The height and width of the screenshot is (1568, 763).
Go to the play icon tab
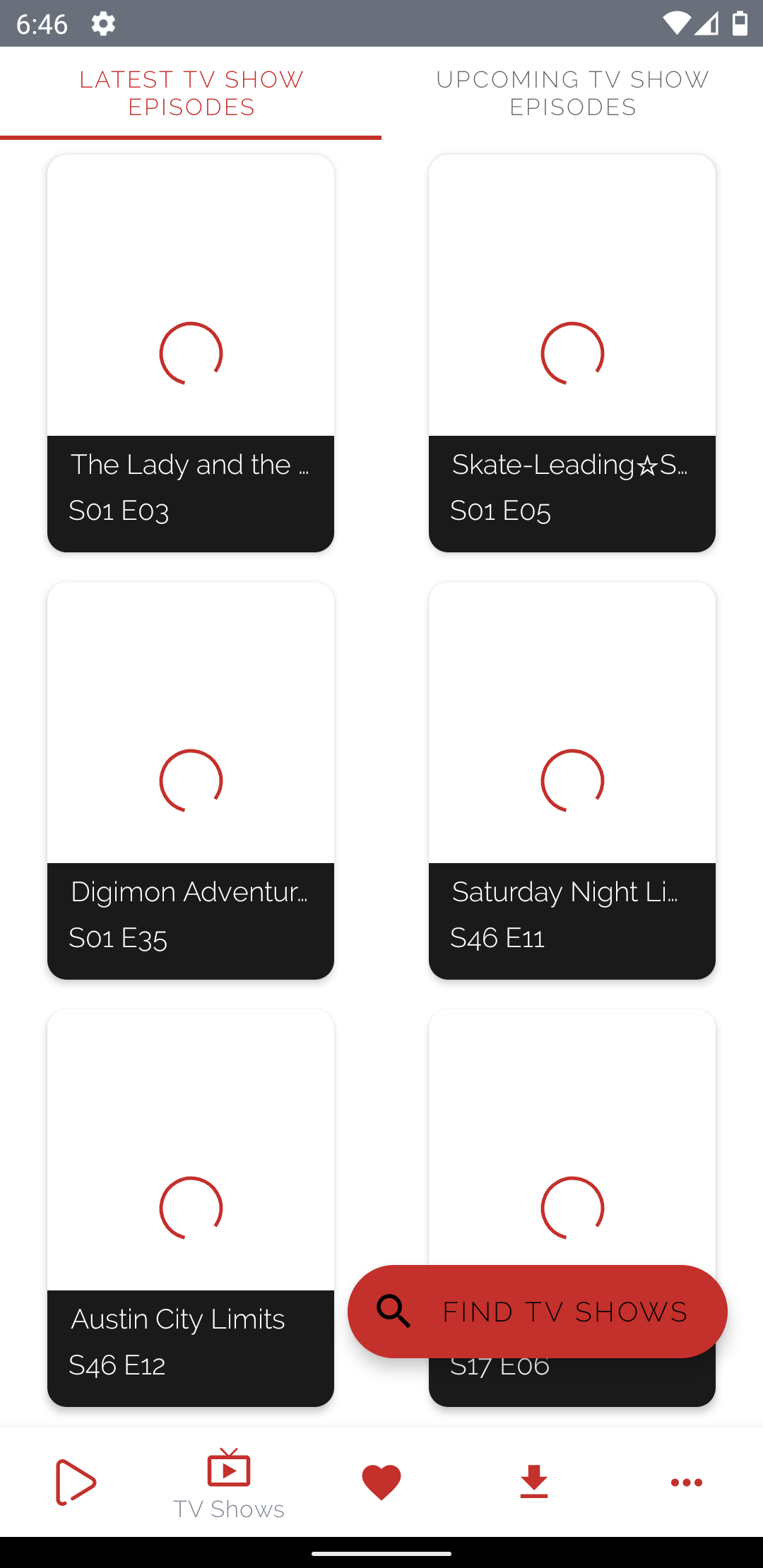tap(76, 1482)
